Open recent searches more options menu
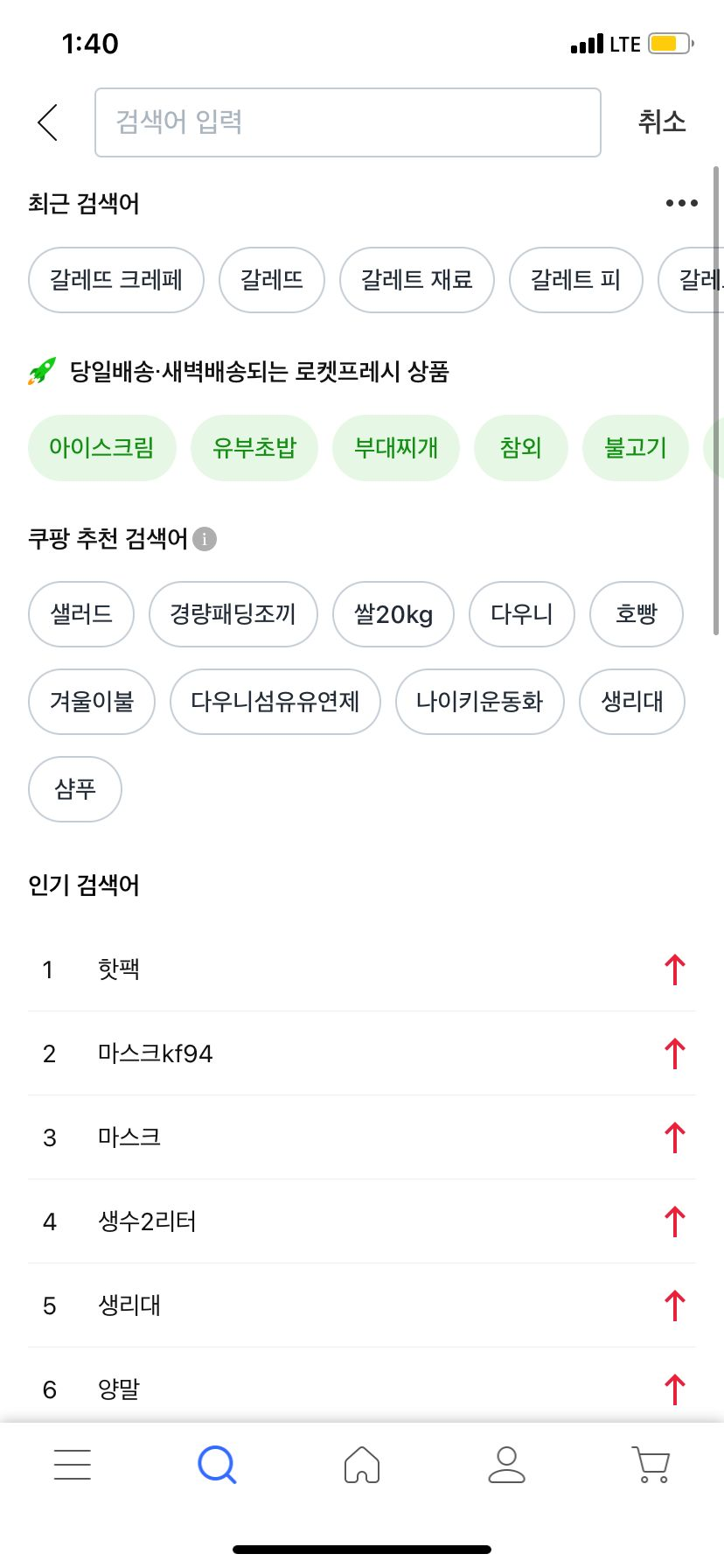 (681, 203)
